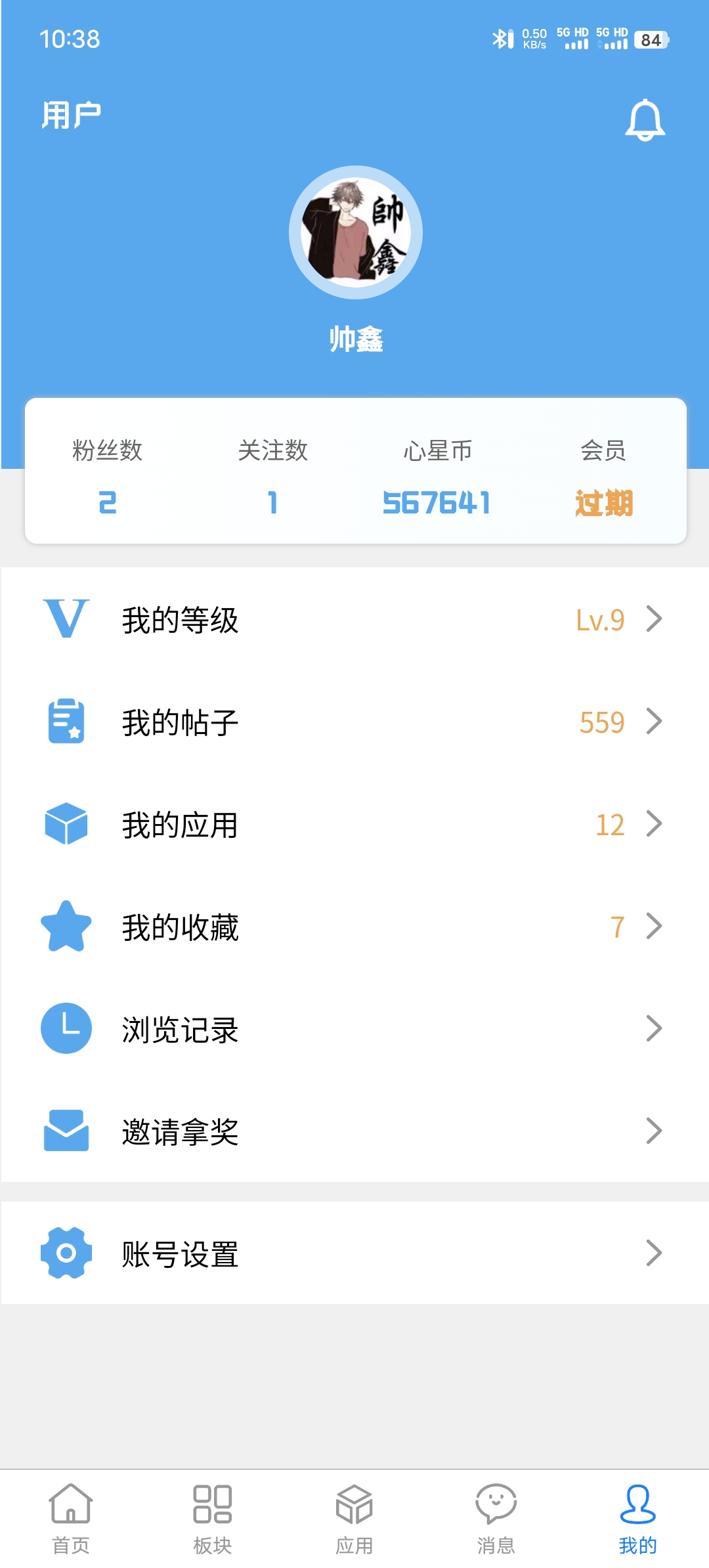Tap the 帅鑫 profile avatar

coord(355,232)
